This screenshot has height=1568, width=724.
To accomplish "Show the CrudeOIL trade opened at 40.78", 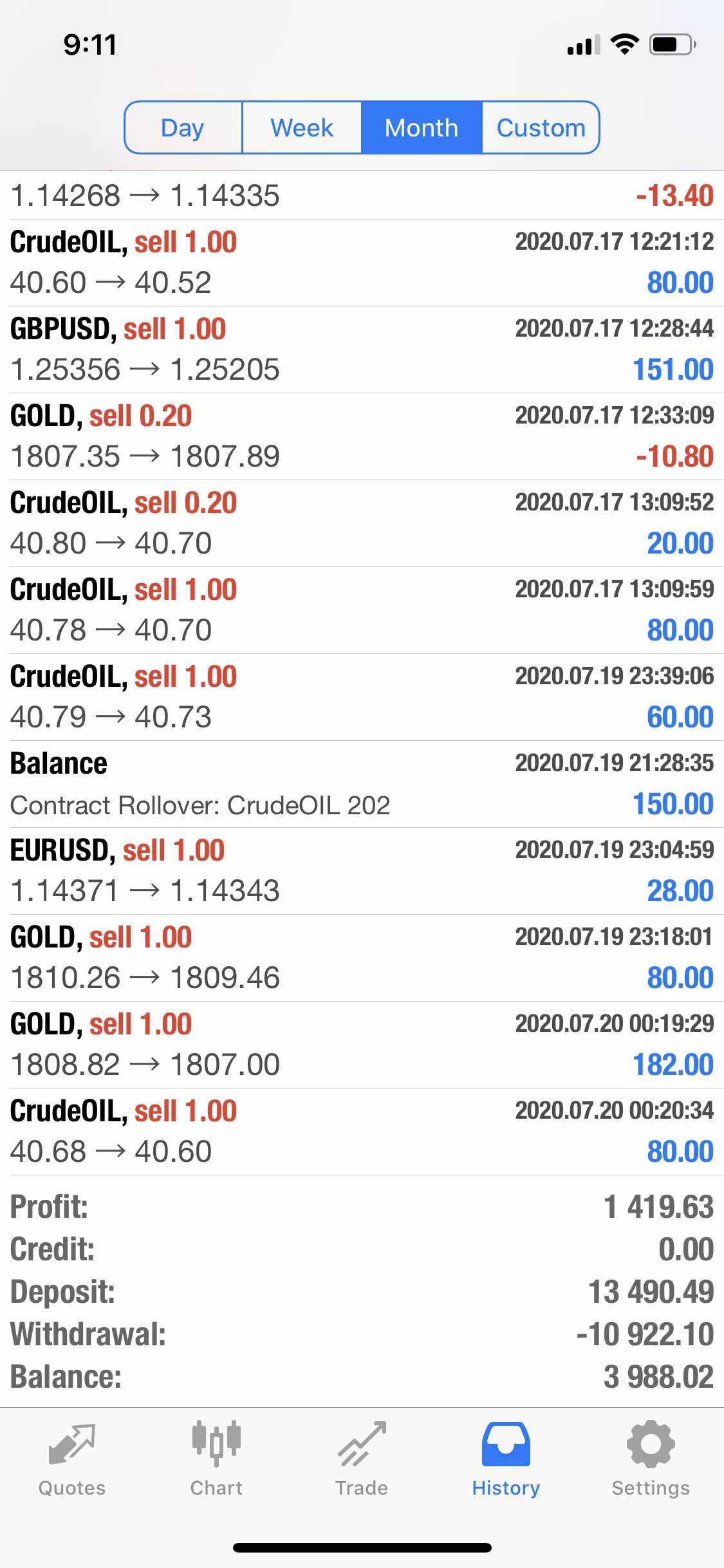I will coord(362,610).
